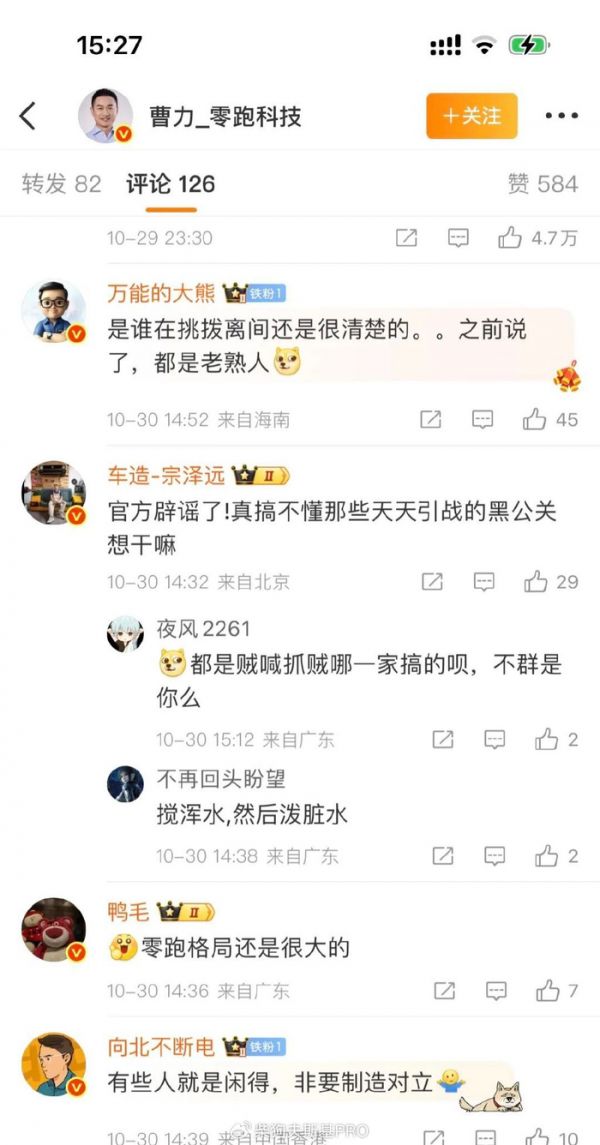Like 鸭毛's comment
600x1145 pixels.
coord(547,991)
